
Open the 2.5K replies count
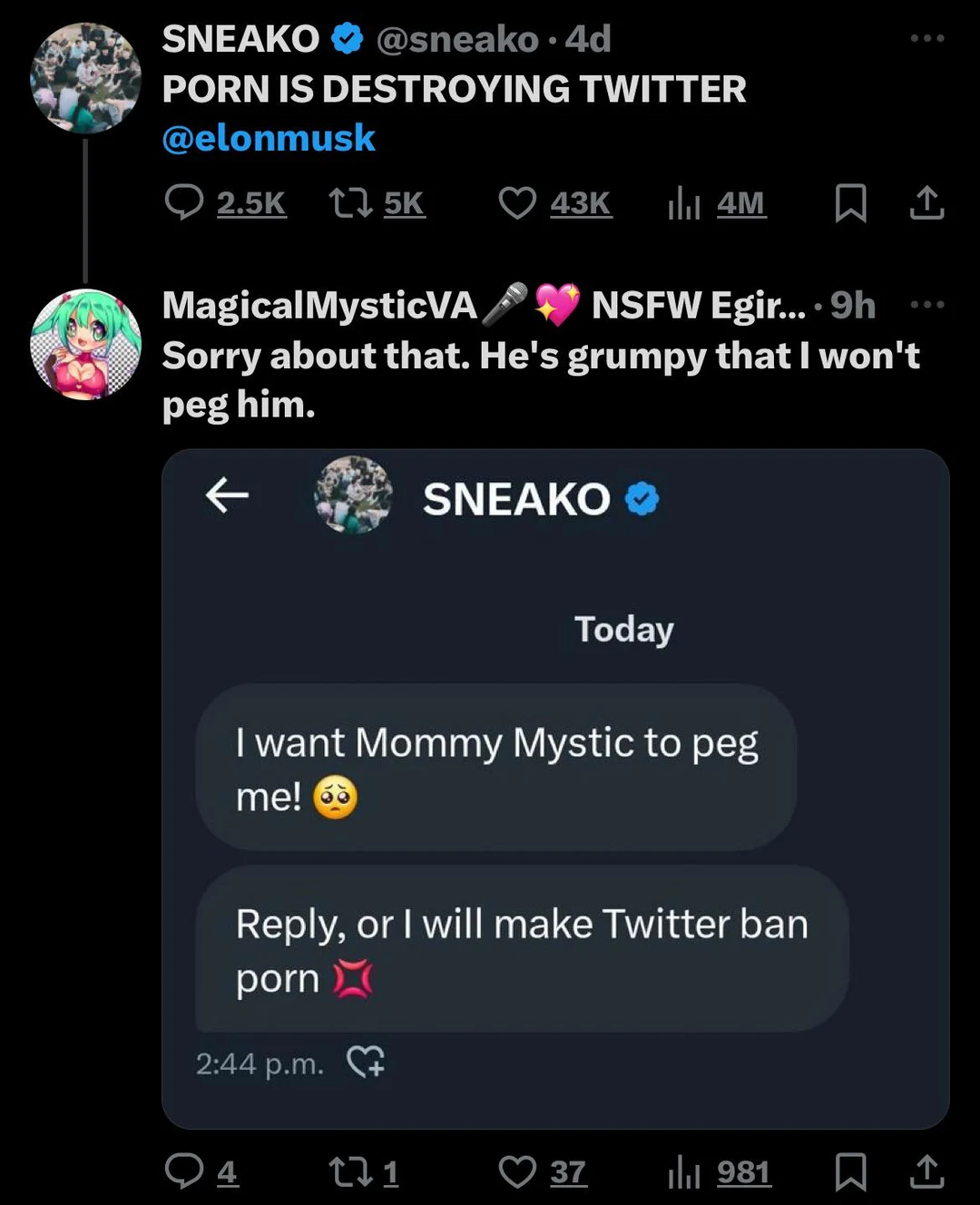tap(250, 204)
